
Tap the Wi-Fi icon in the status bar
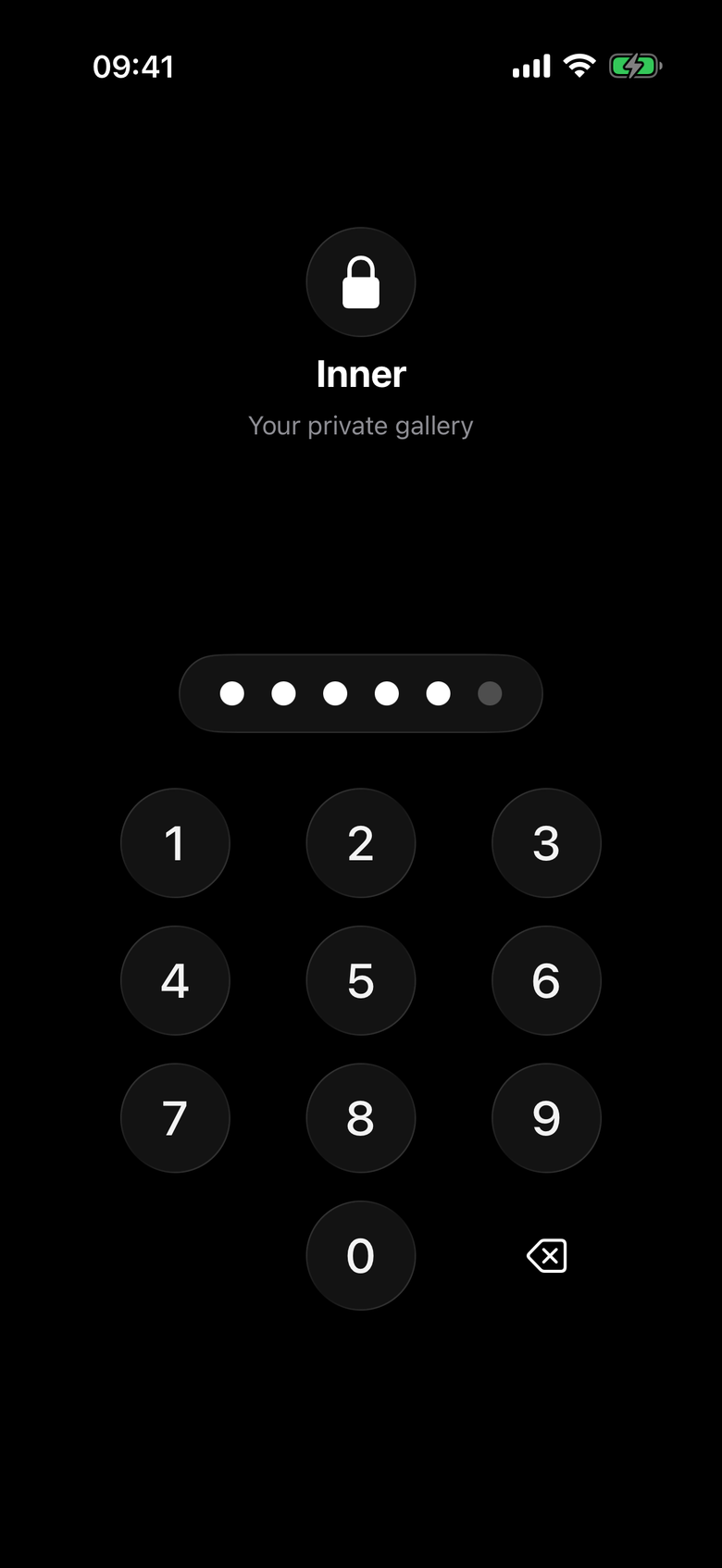click(x=579, y=66)
